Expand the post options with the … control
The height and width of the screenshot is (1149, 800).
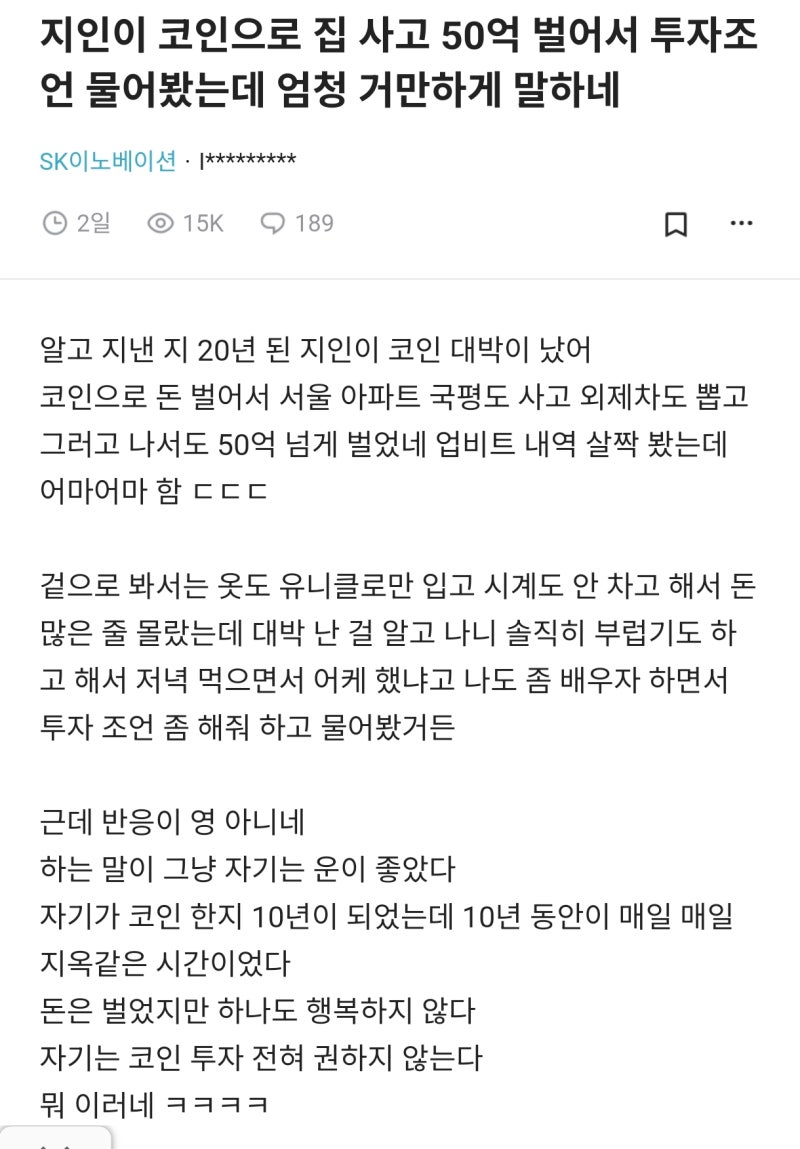742,224
